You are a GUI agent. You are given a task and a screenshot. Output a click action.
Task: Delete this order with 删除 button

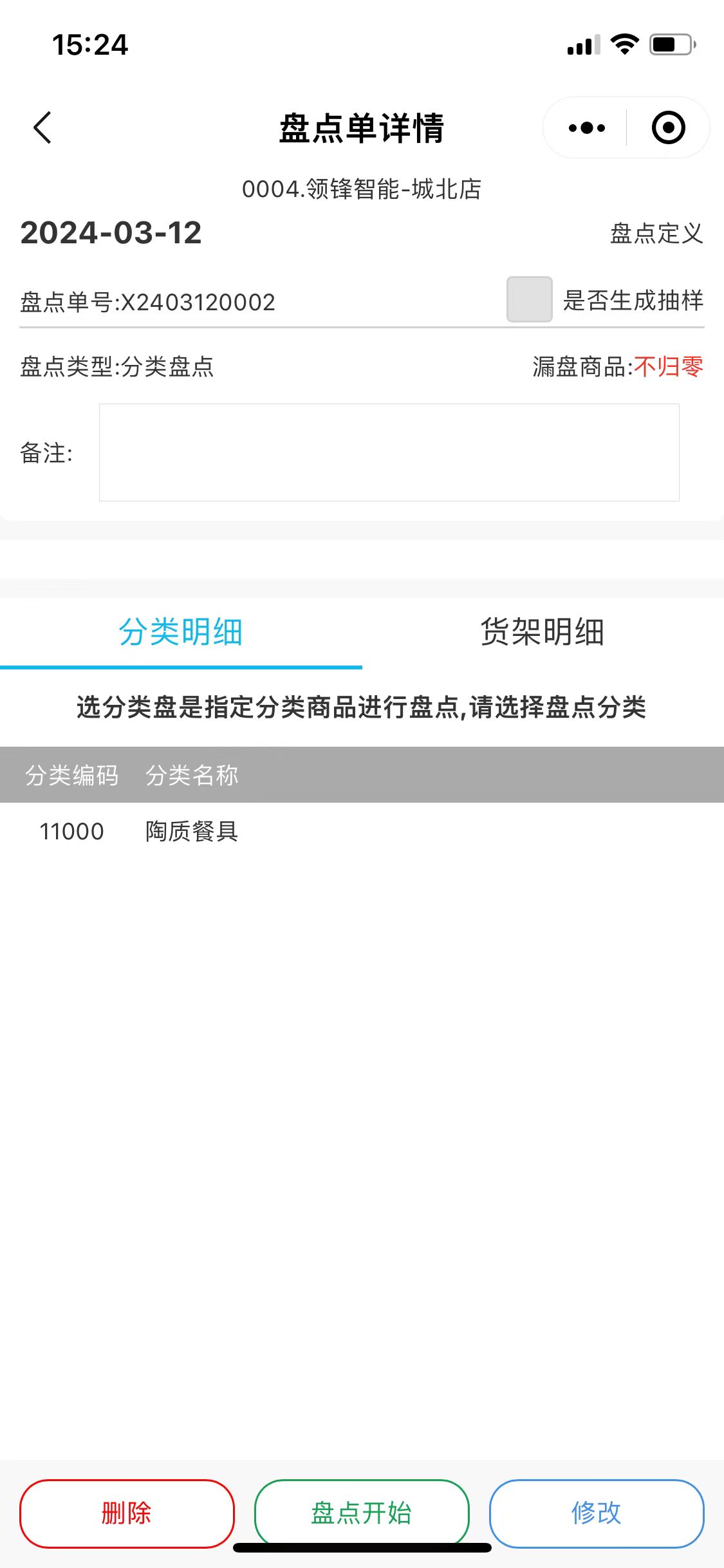(x=127, y=1513)
